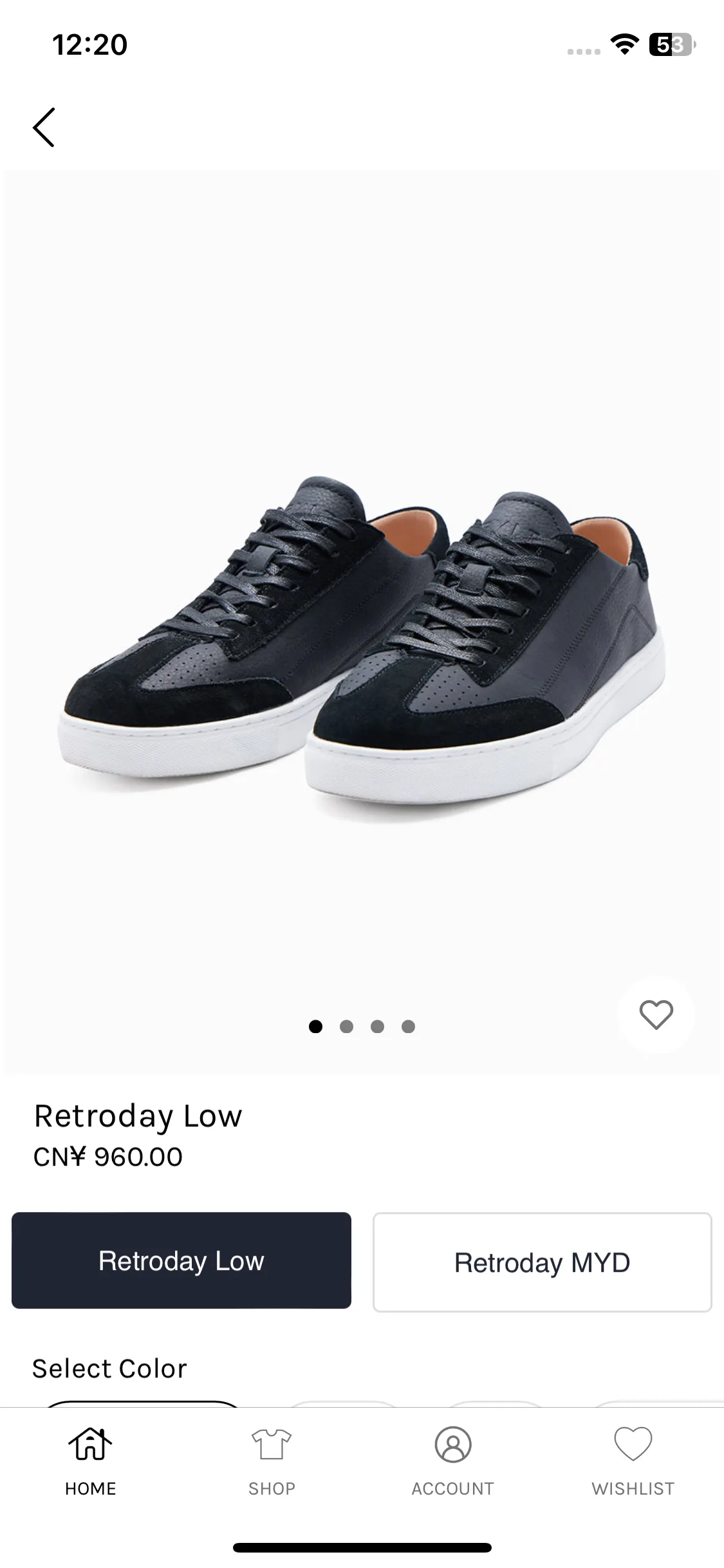This screenshot has width=724, height=1568.
Task: Tap the sneaker product image
Action: 362,644
